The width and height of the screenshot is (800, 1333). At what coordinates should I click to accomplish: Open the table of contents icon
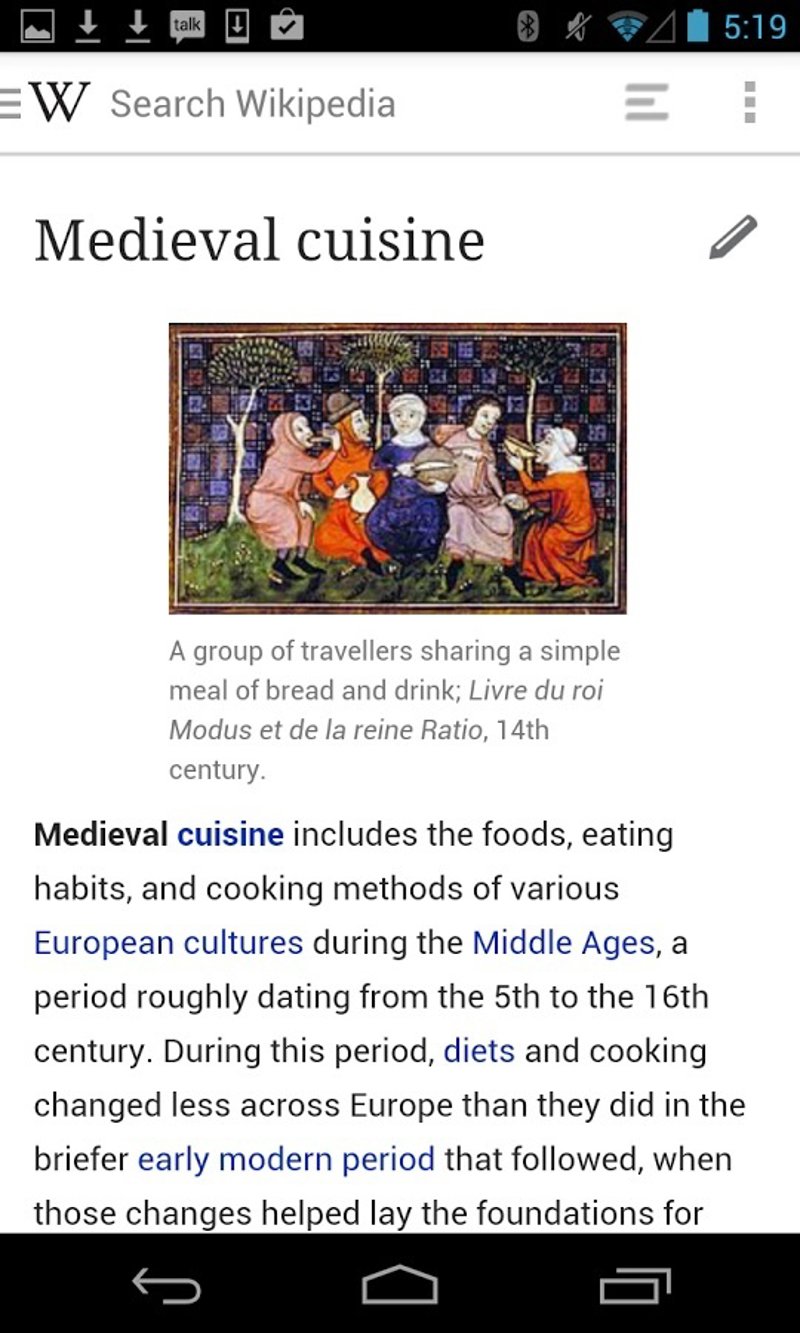(x=646, y=103)
